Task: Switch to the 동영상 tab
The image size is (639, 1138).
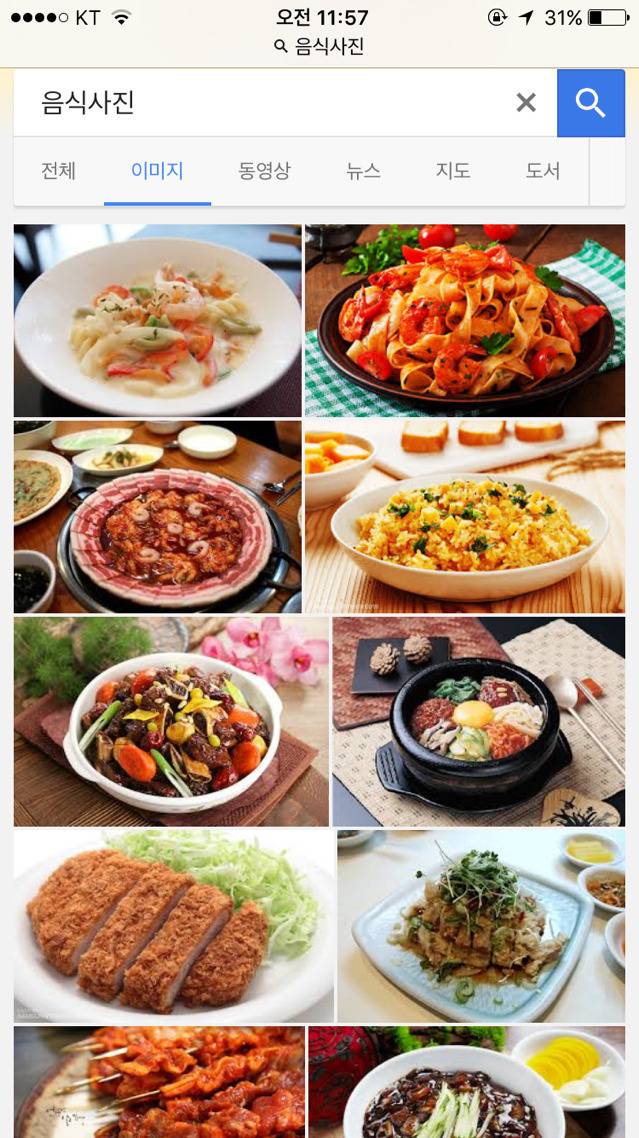Action: tap(264, 171)
